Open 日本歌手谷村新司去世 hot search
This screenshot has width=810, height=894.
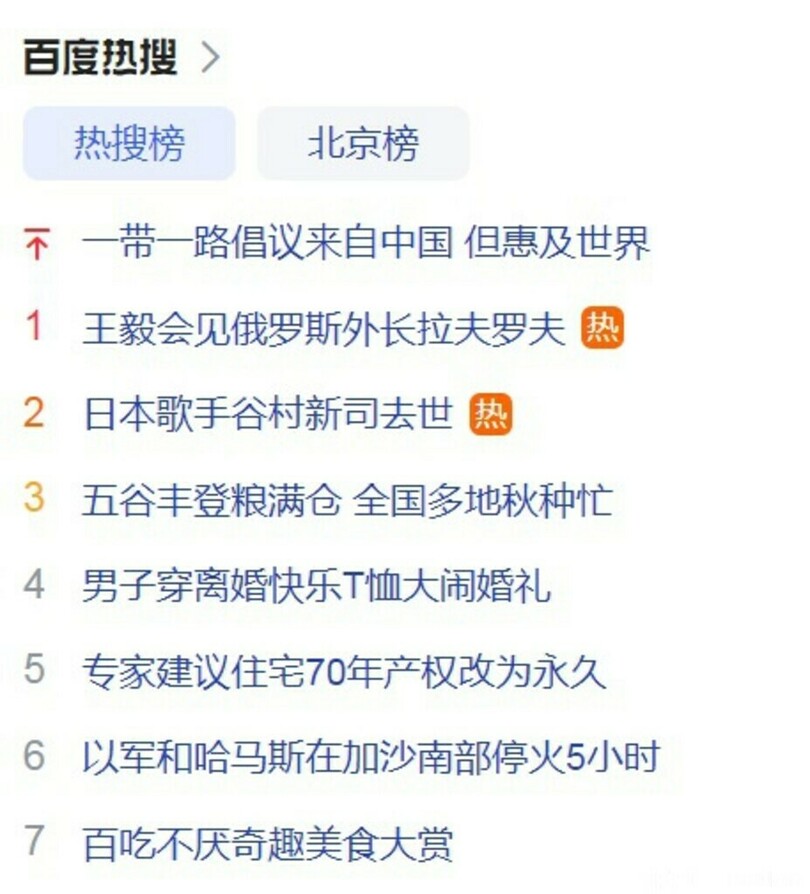coord(268,413)
